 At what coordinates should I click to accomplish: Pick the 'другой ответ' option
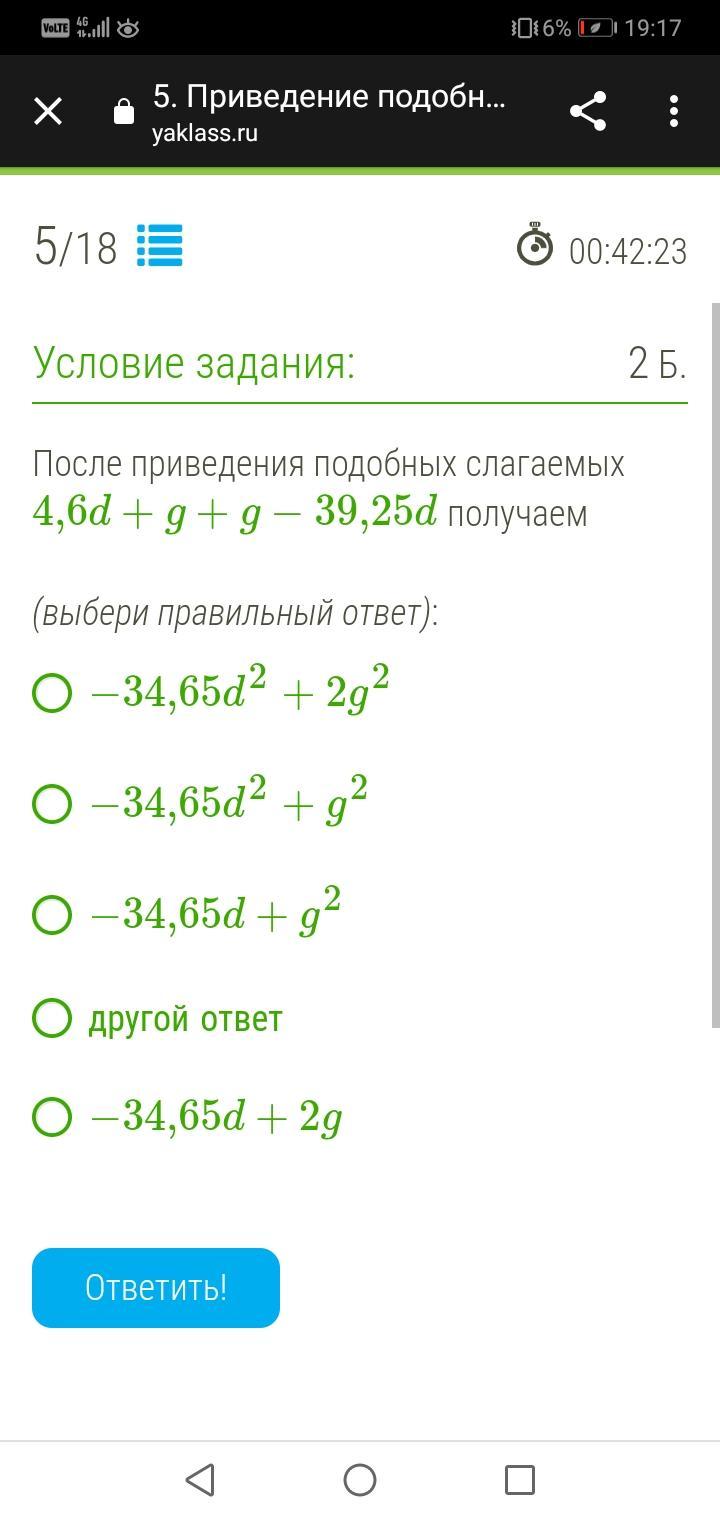coord(52,1018)
